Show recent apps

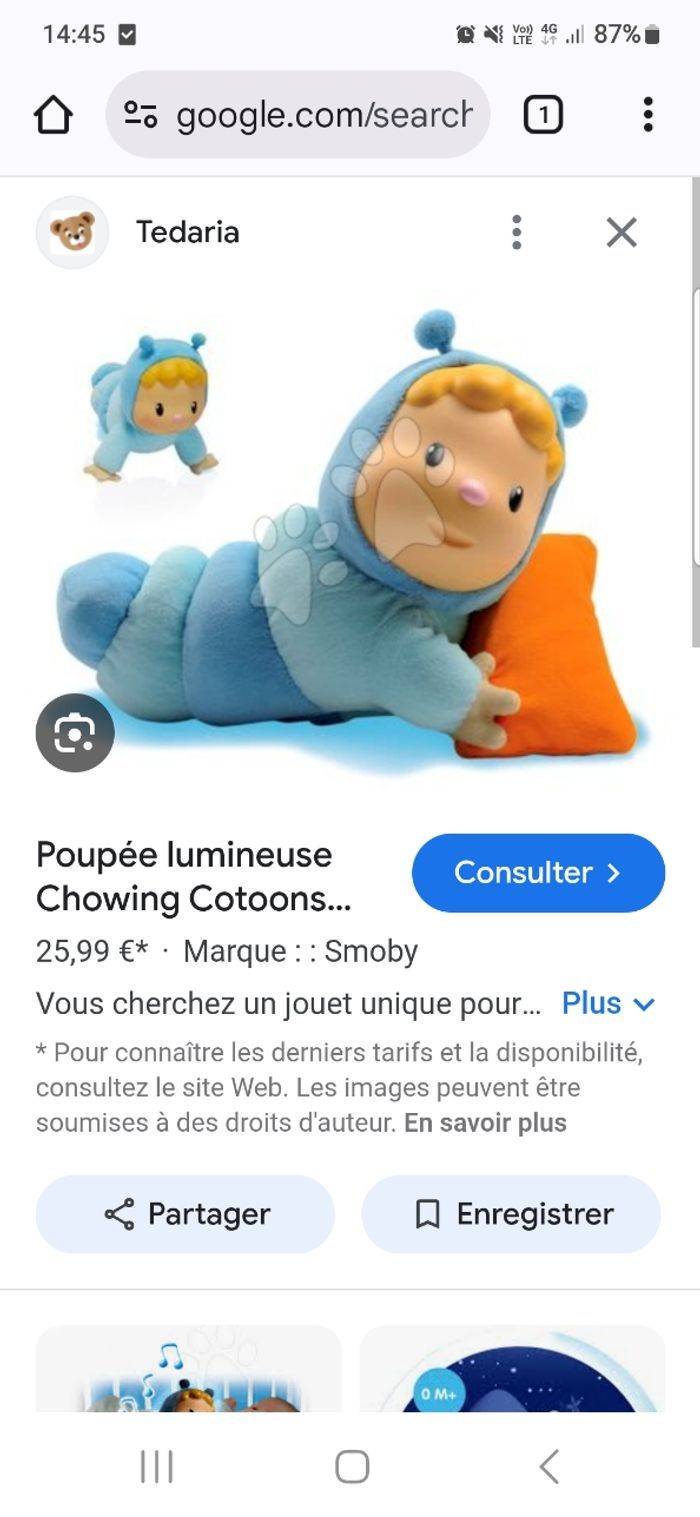156,1467
